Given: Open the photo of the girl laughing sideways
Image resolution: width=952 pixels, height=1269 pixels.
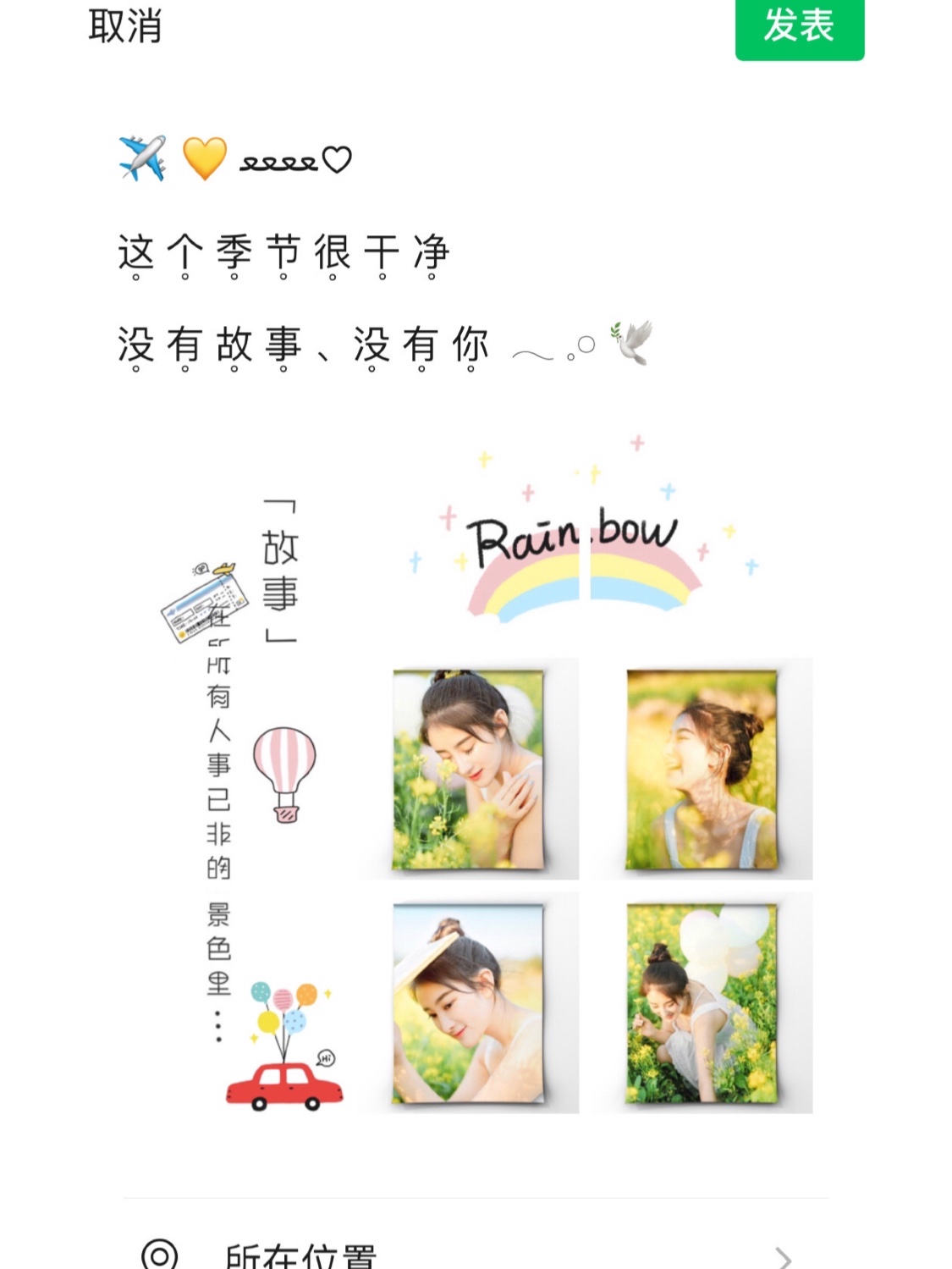Looking at the screenshot, I should (702, 769).
